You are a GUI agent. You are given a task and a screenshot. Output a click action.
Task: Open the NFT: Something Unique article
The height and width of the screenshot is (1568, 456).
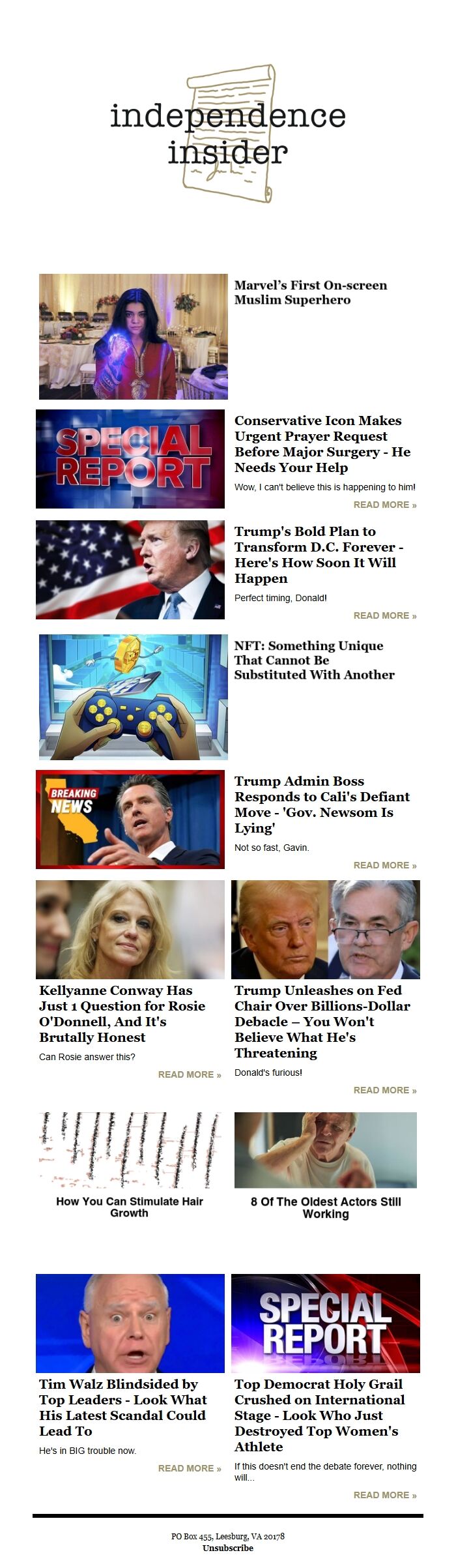(314, 660)
